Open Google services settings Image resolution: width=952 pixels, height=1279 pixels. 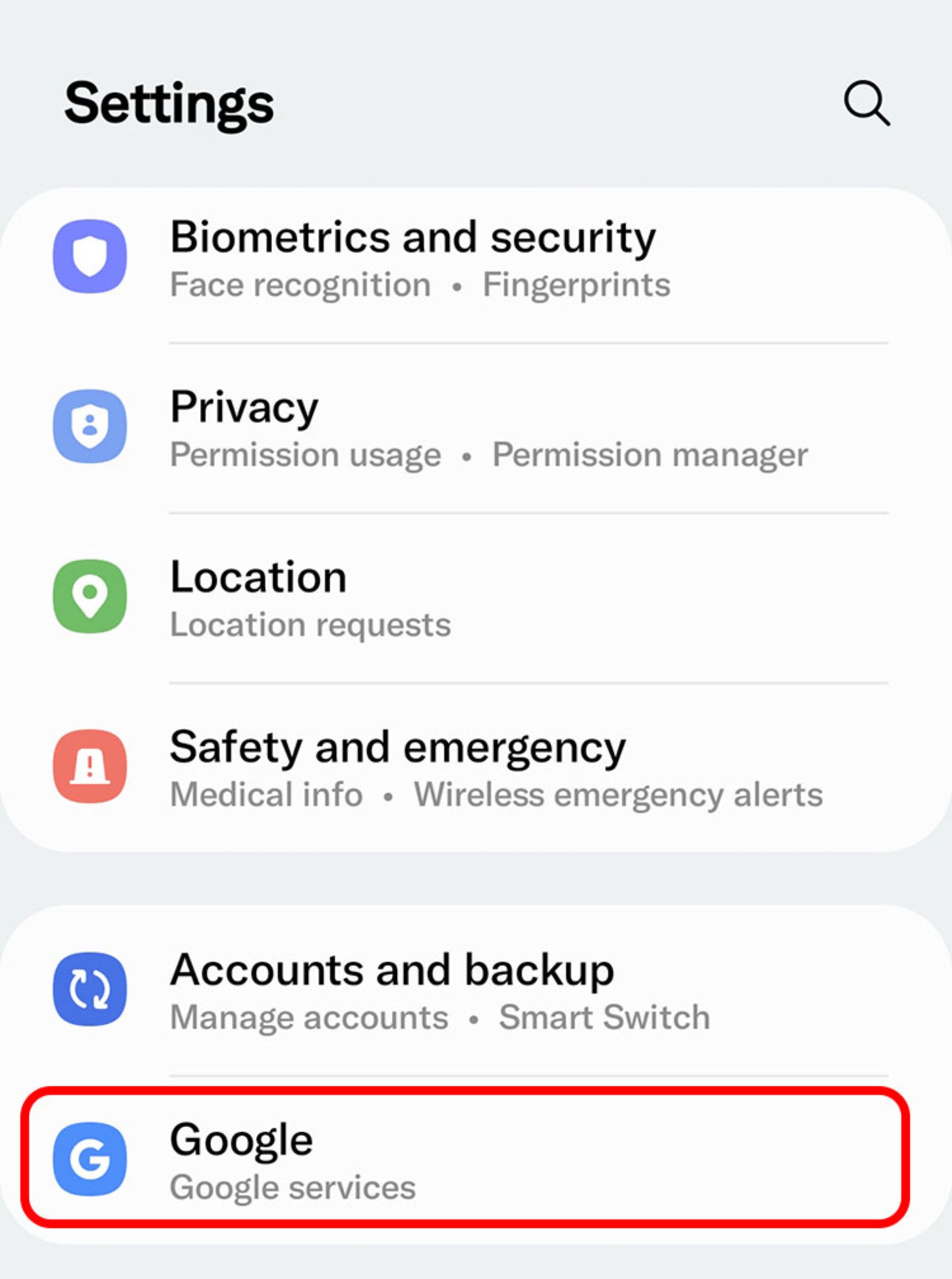(x=412, y=1161)
